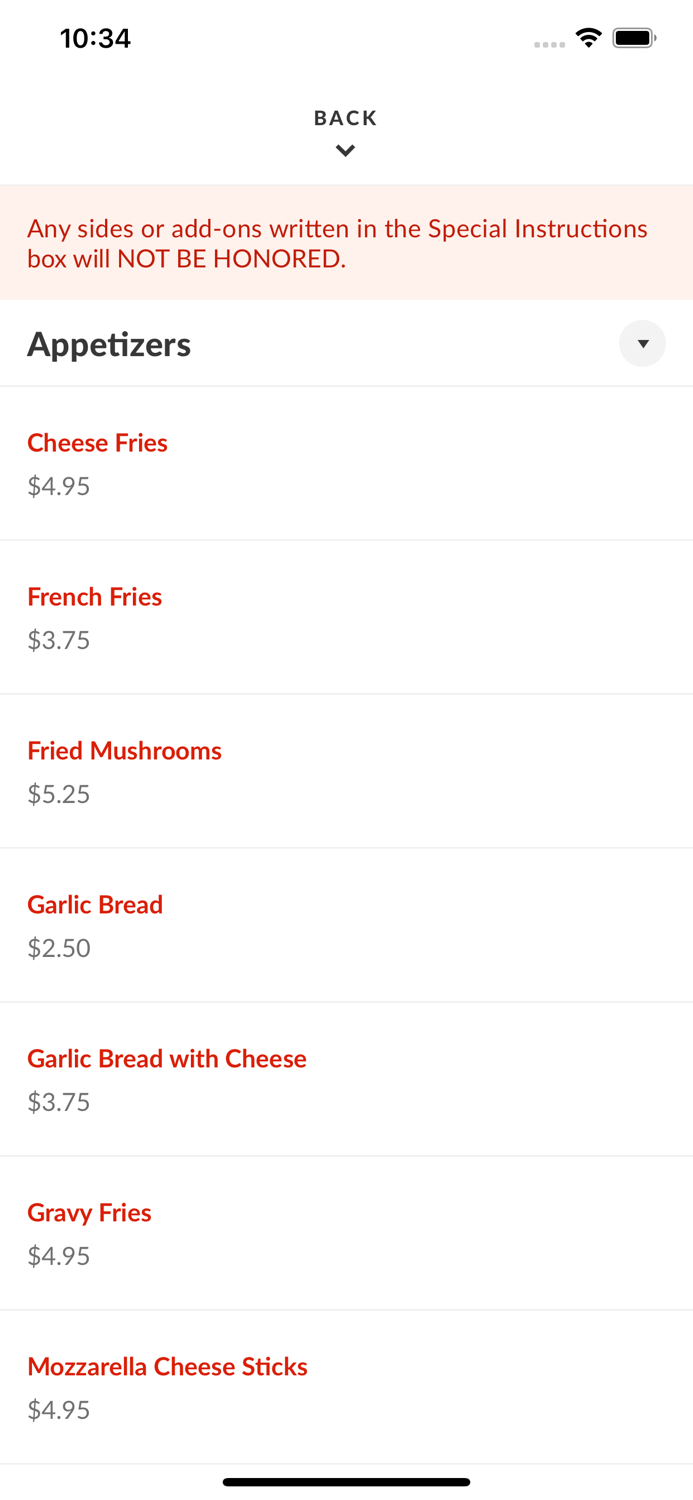Open the Gravy Fries item
This screenshot has height=1500, width=693.
(90, 1213)
